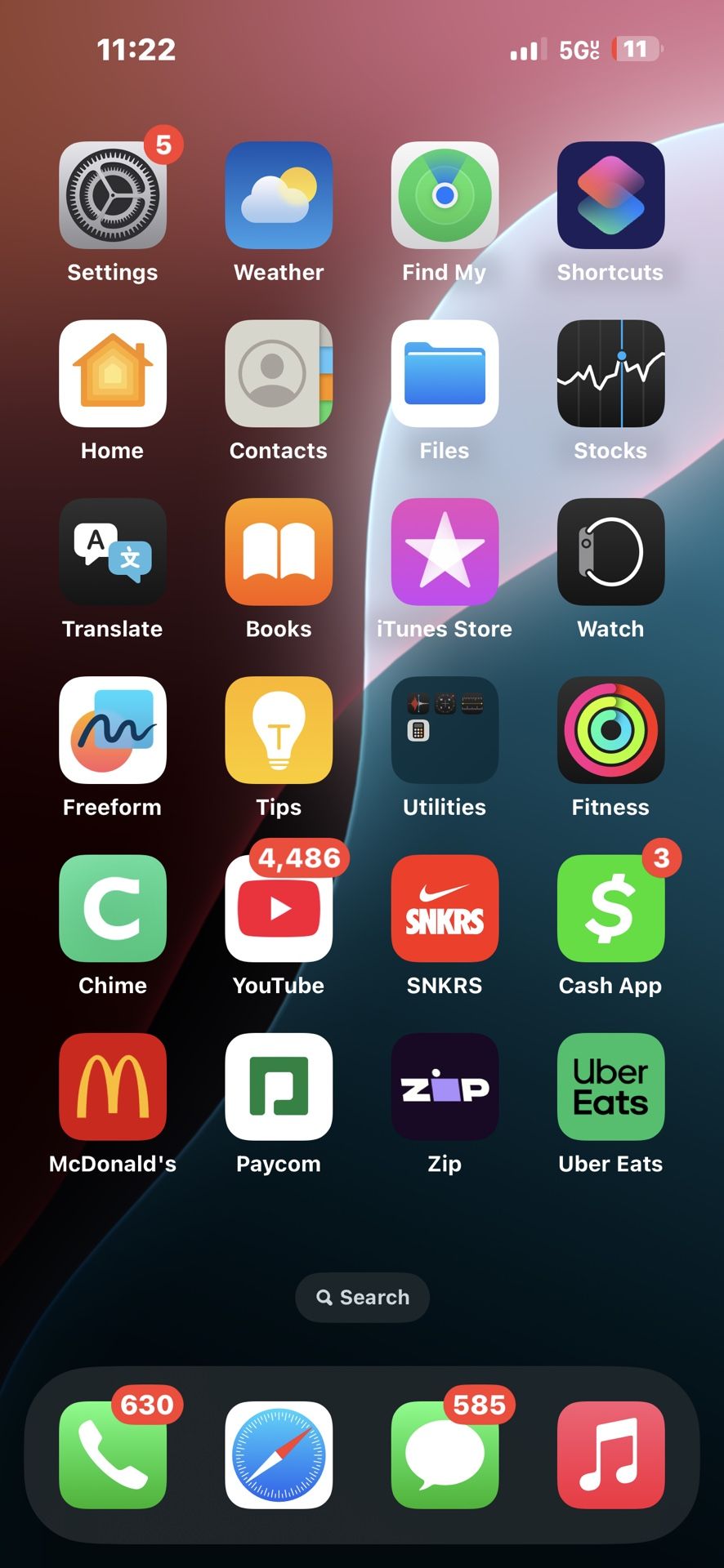Open Safari from the dock
The image size is (724, 1568).
[279, 1456]
